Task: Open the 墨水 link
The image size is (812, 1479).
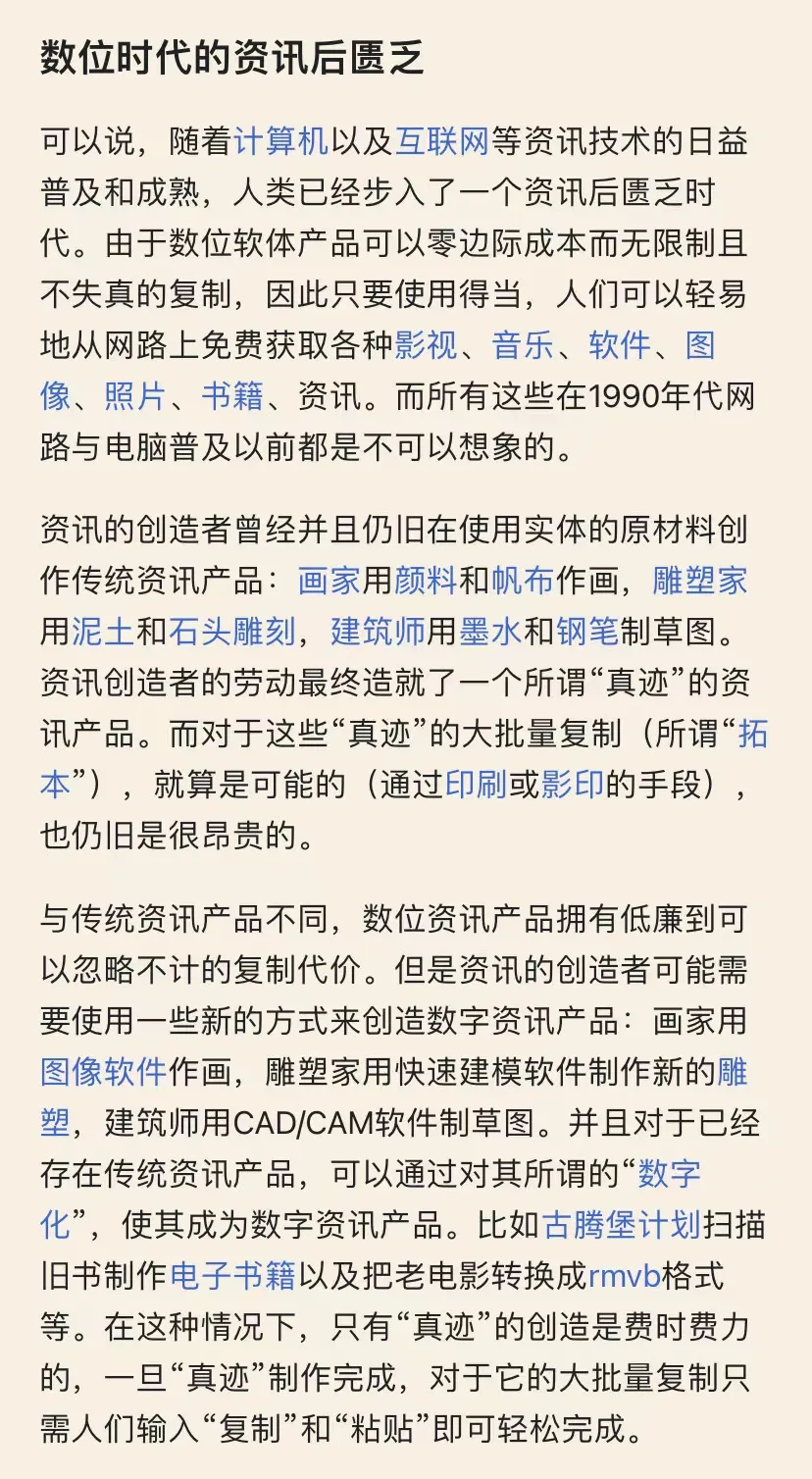Action: coord(490,632)
